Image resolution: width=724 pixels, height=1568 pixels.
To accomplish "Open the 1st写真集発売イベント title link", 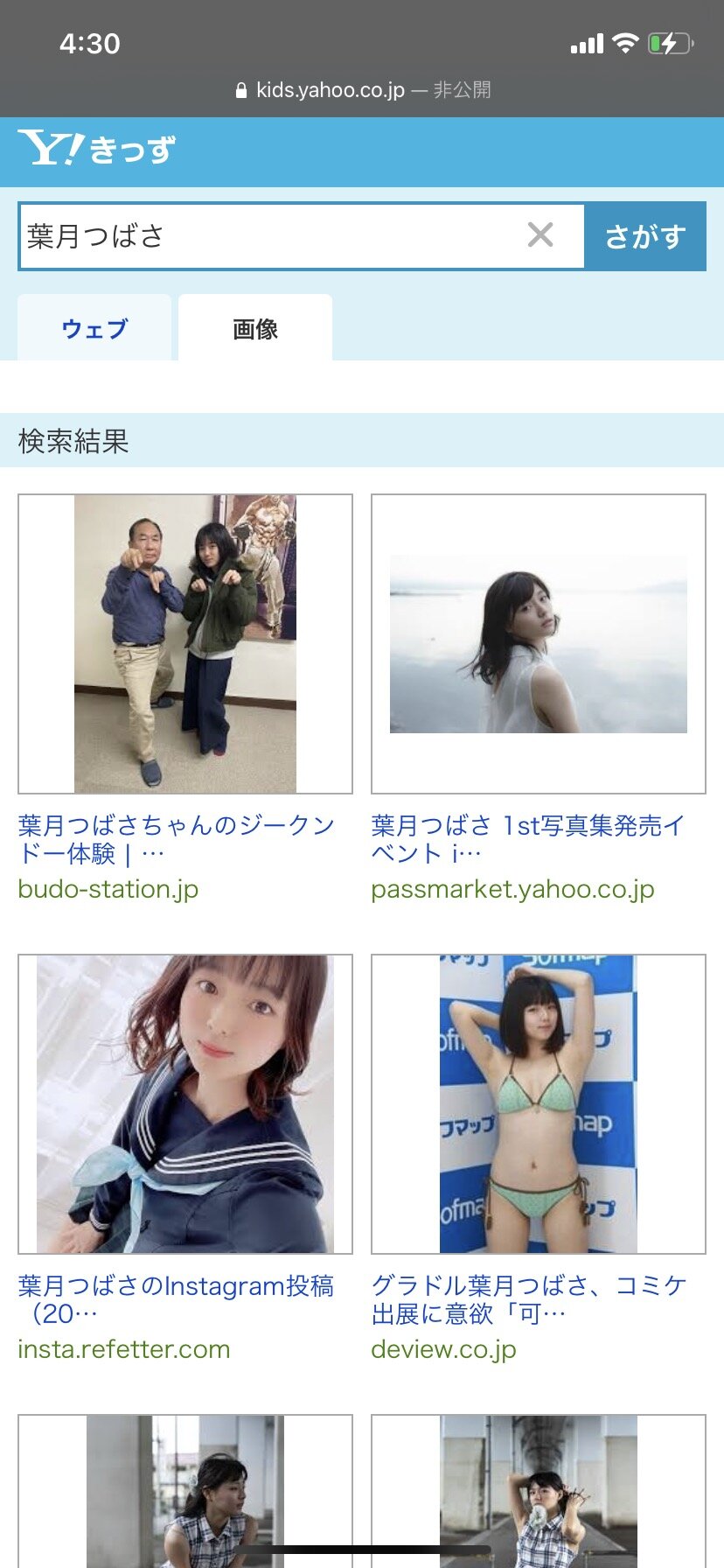I will 528,838.
